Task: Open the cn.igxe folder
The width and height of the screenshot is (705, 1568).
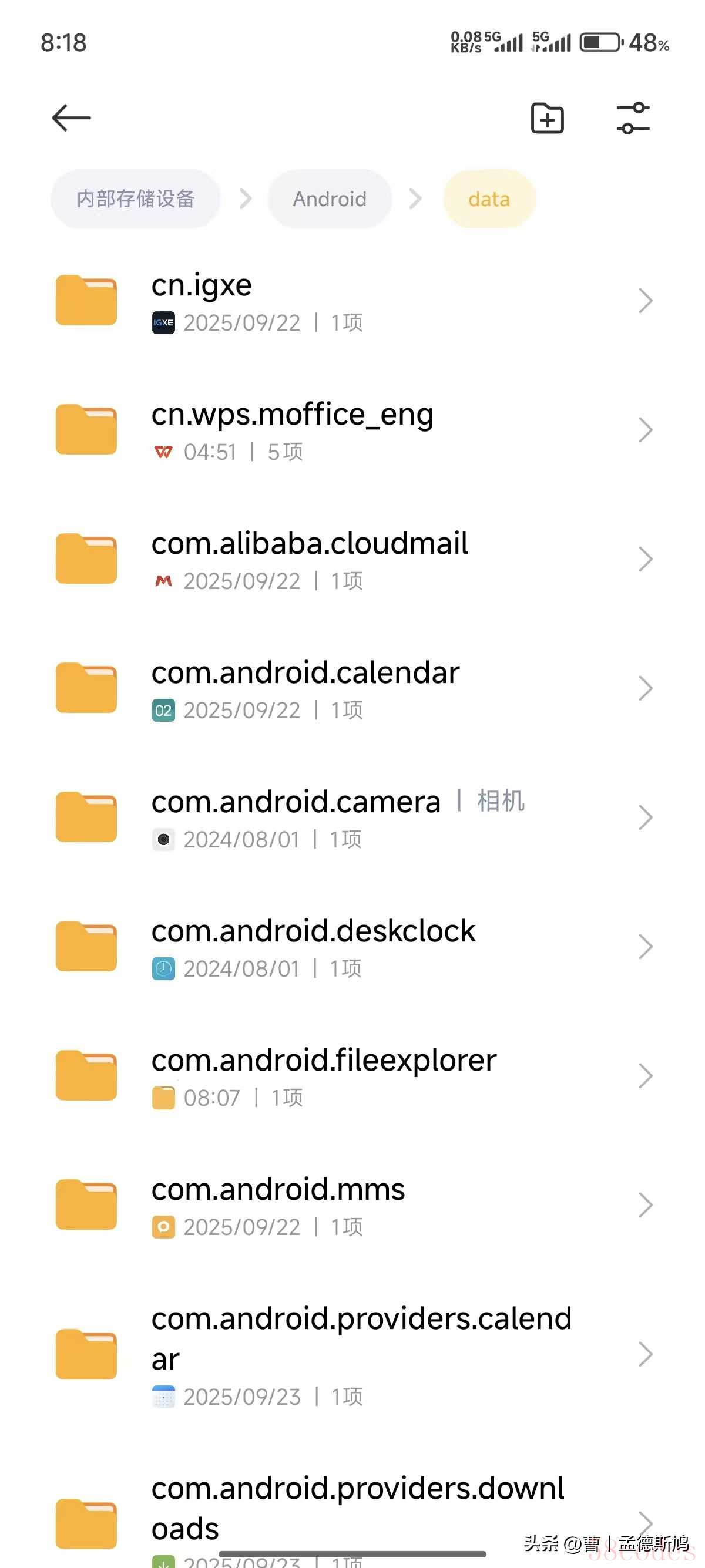Action: [x=352, y=302]
